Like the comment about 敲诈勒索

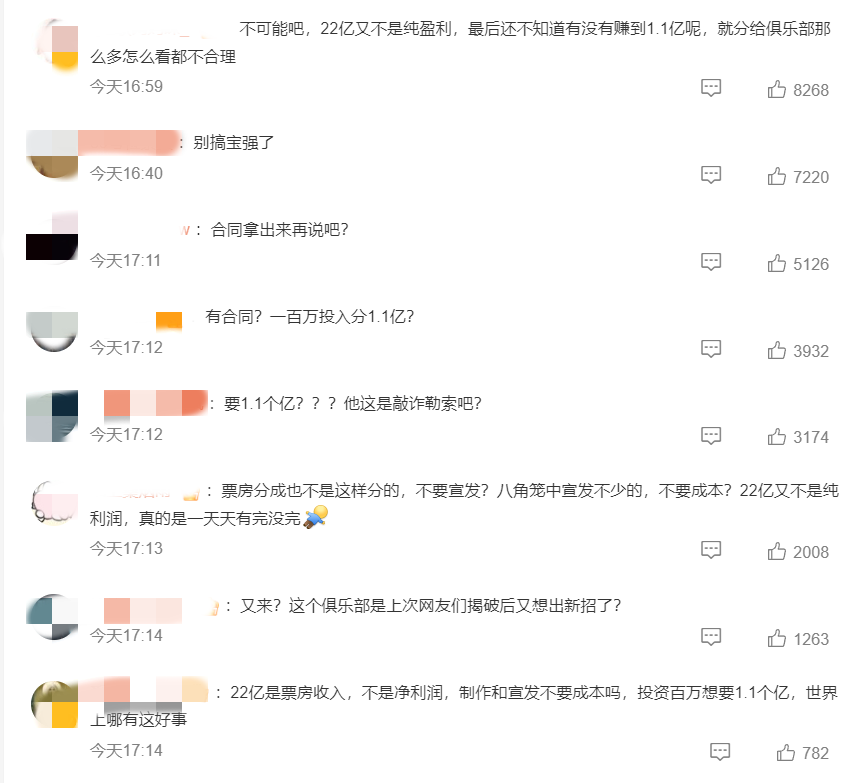coord(777,436)
